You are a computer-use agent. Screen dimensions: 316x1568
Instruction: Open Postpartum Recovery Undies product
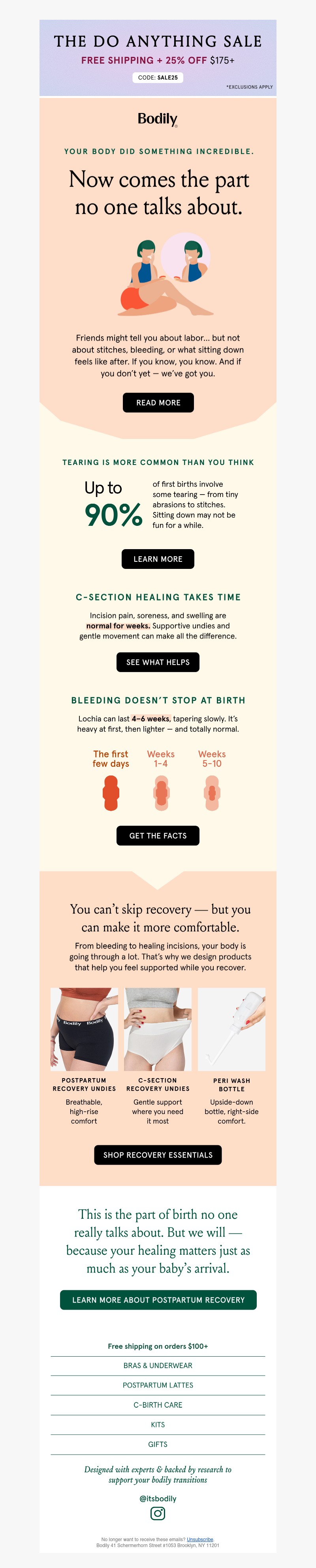[x=84, y=1029]
